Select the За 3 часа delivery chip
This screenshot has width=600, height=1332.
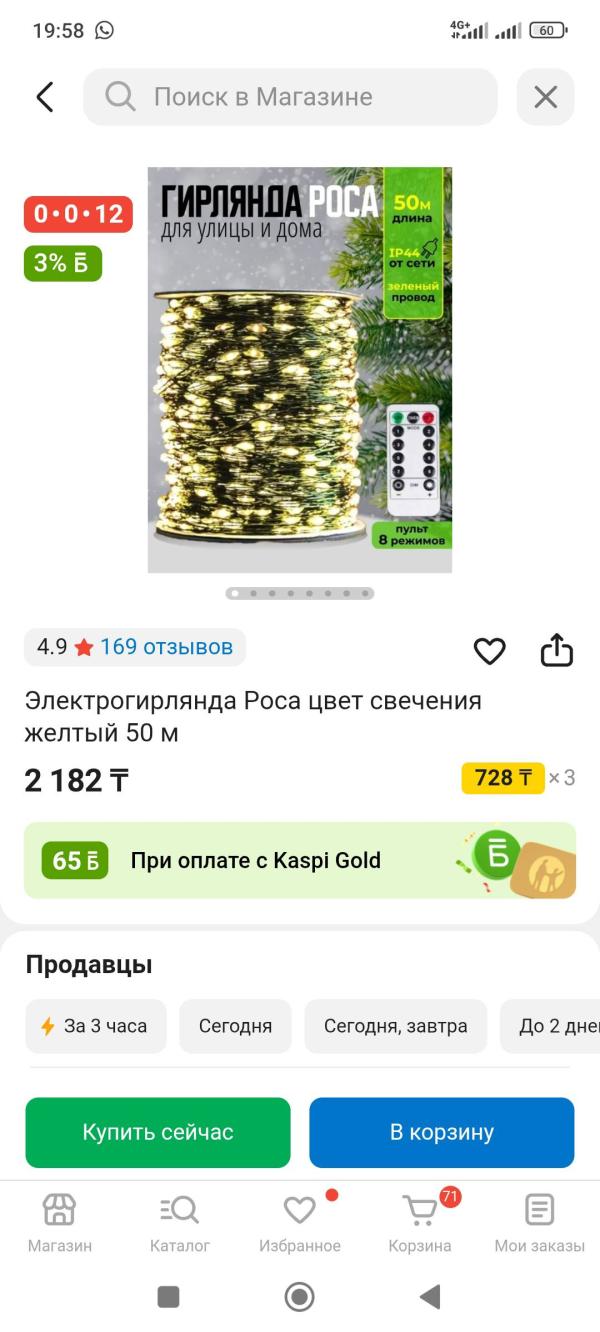click(x=94, y=1026)
